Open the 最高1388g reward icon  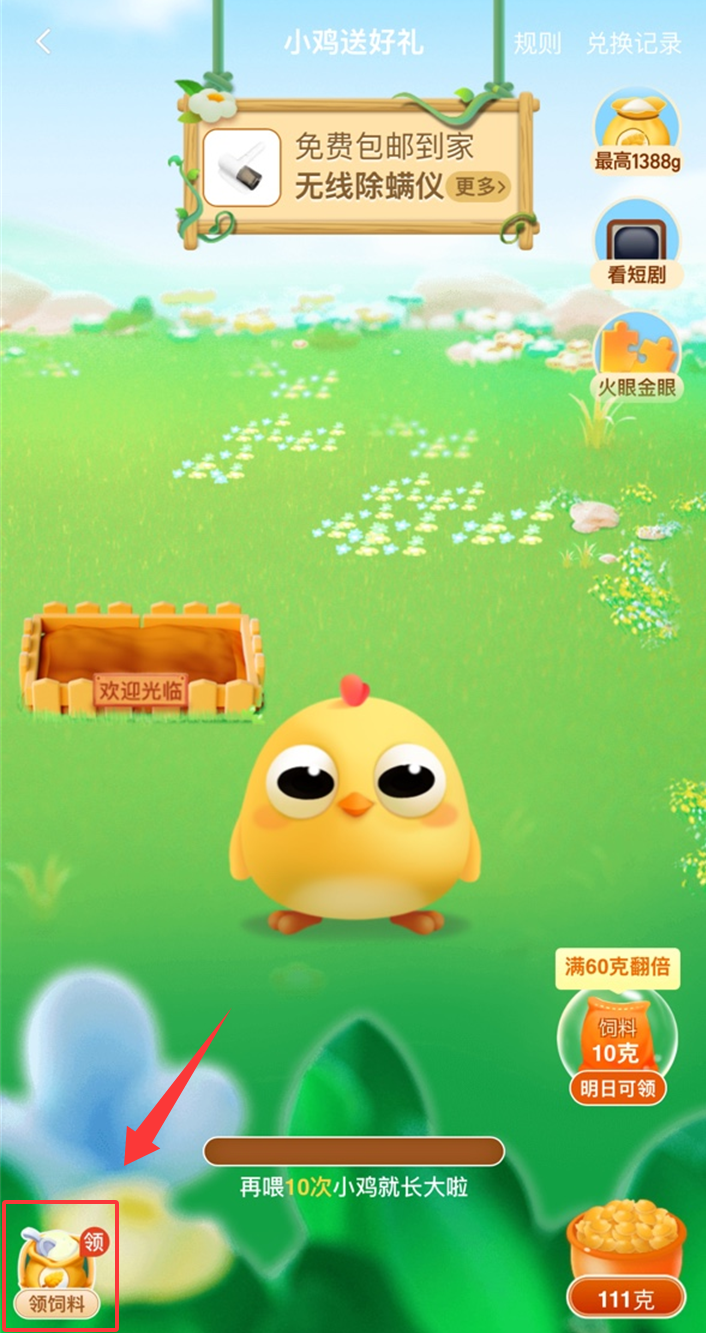pyautogui.click(x=637, y=133)
